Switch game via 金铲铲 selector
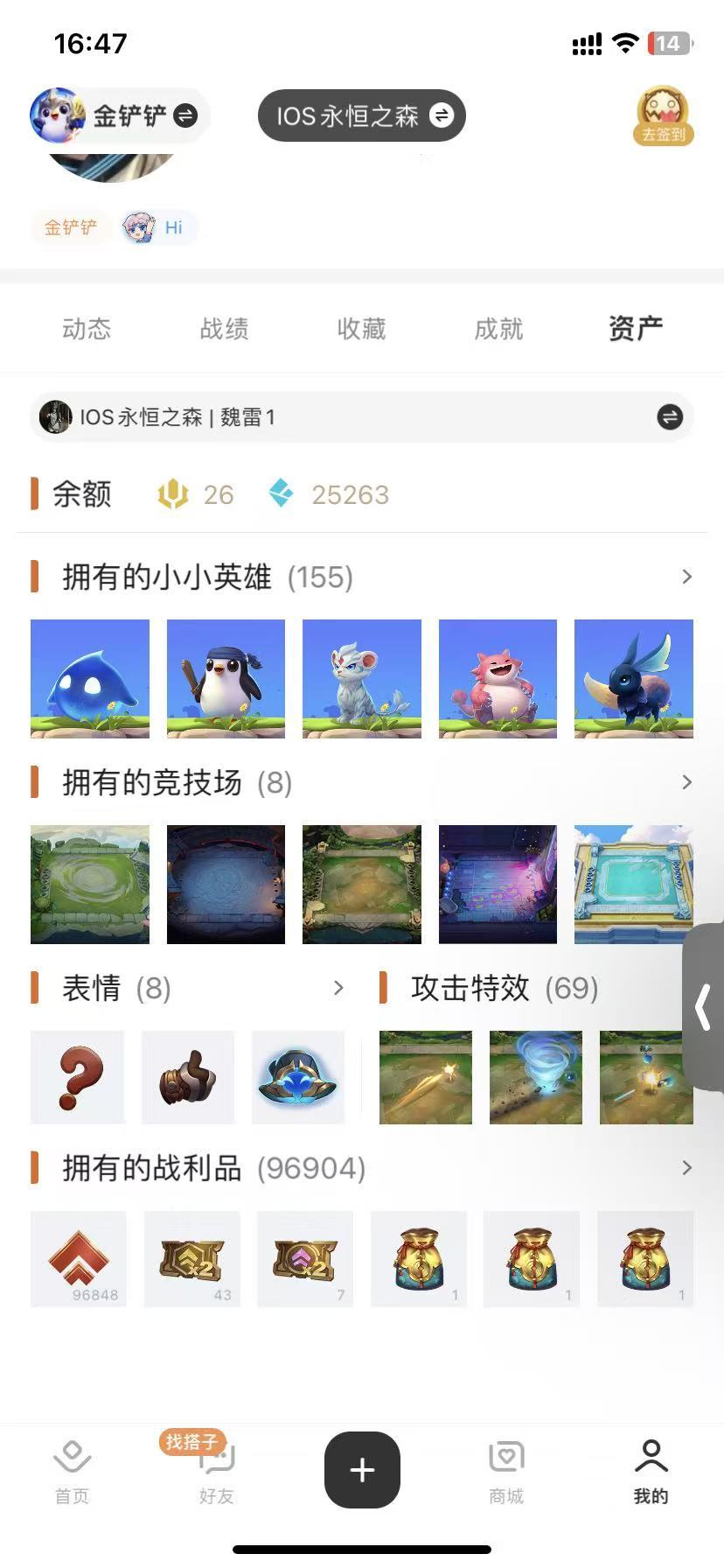This screenshot has height=1568, width=724. tap(184, 115)
